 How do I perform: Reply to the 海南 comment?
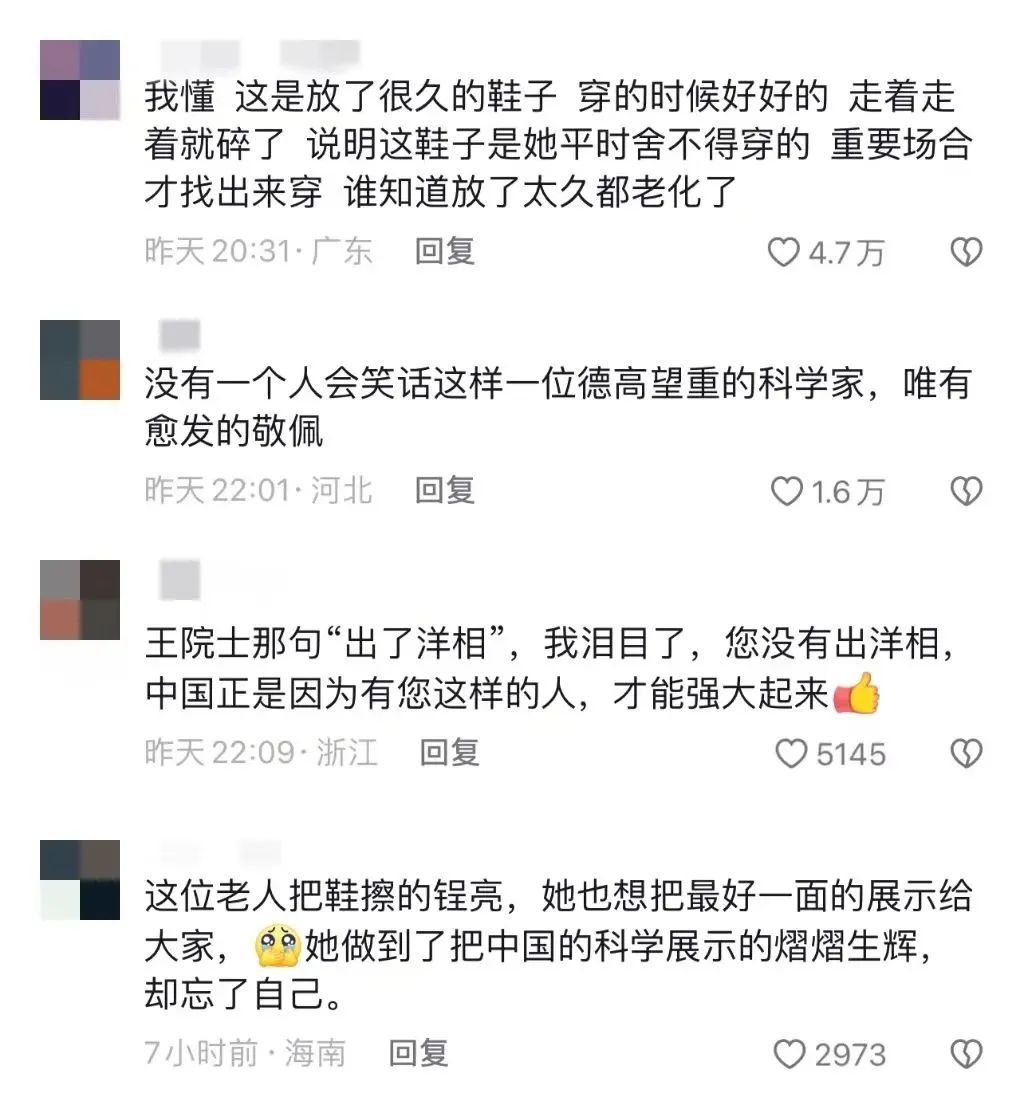(x=419, y=1053)
